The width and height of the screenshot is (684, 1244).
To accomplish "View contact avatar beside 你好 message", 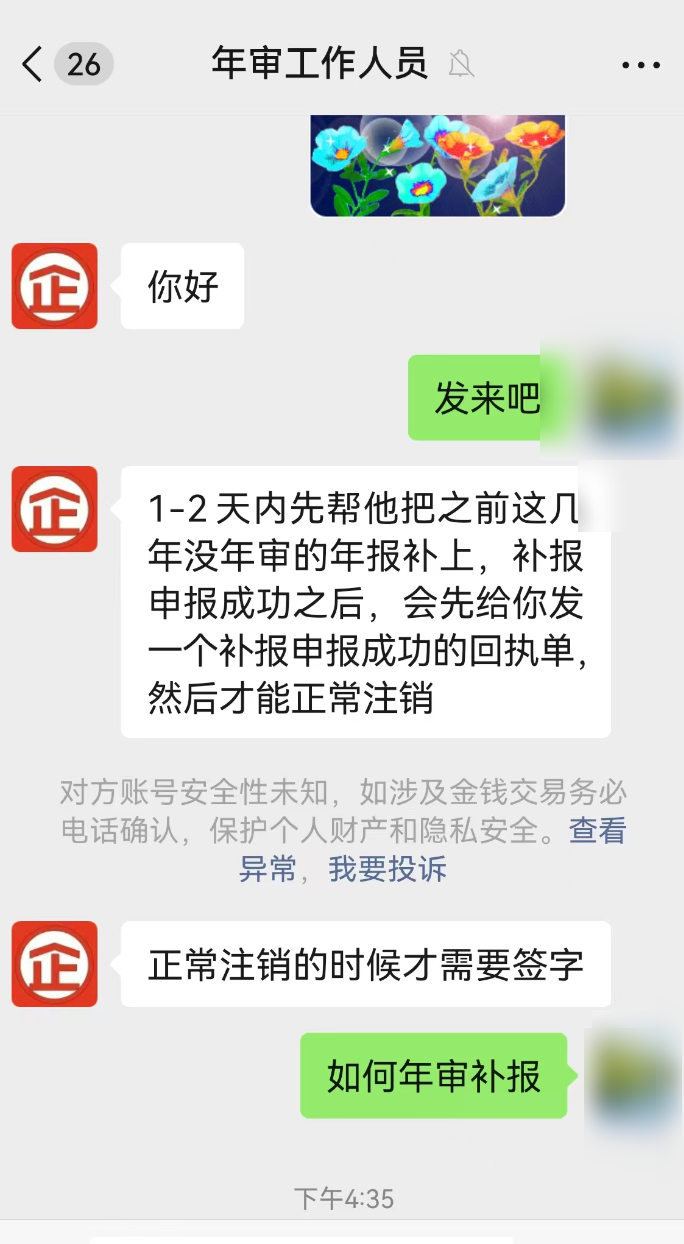I will click(x=55, y=286).
